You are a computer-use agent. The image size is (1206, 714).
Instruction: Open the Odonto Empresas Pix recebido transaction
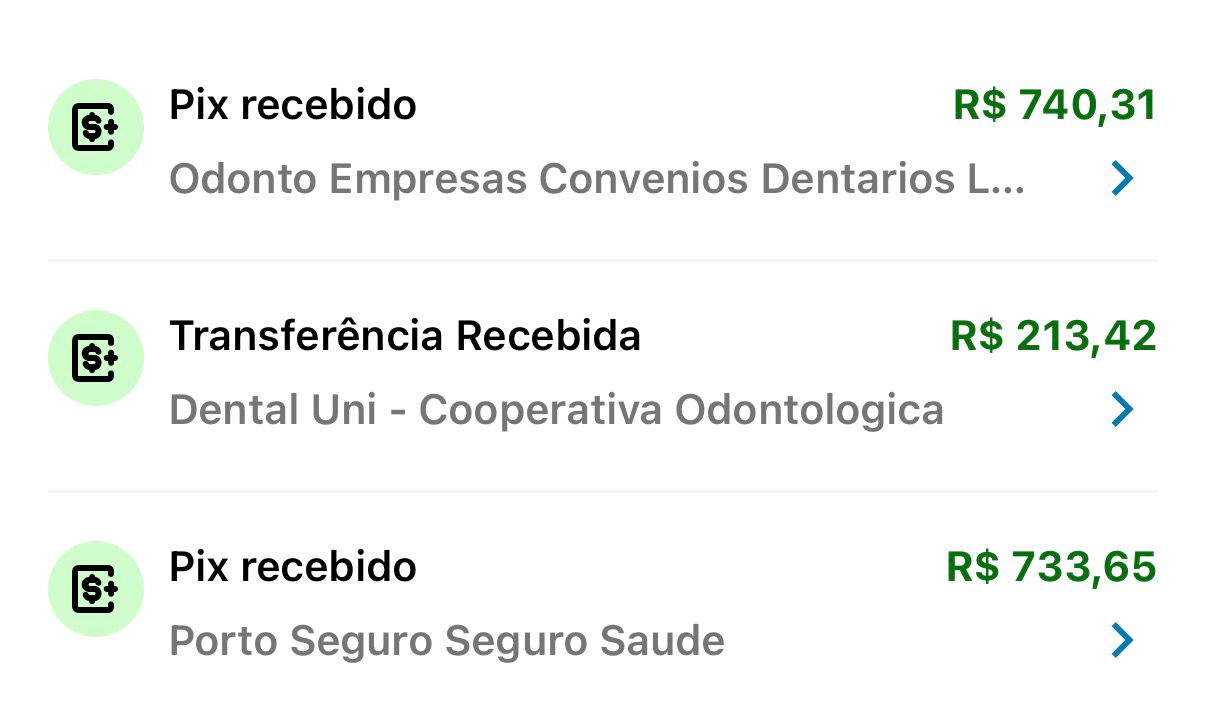tap(600, 142)
